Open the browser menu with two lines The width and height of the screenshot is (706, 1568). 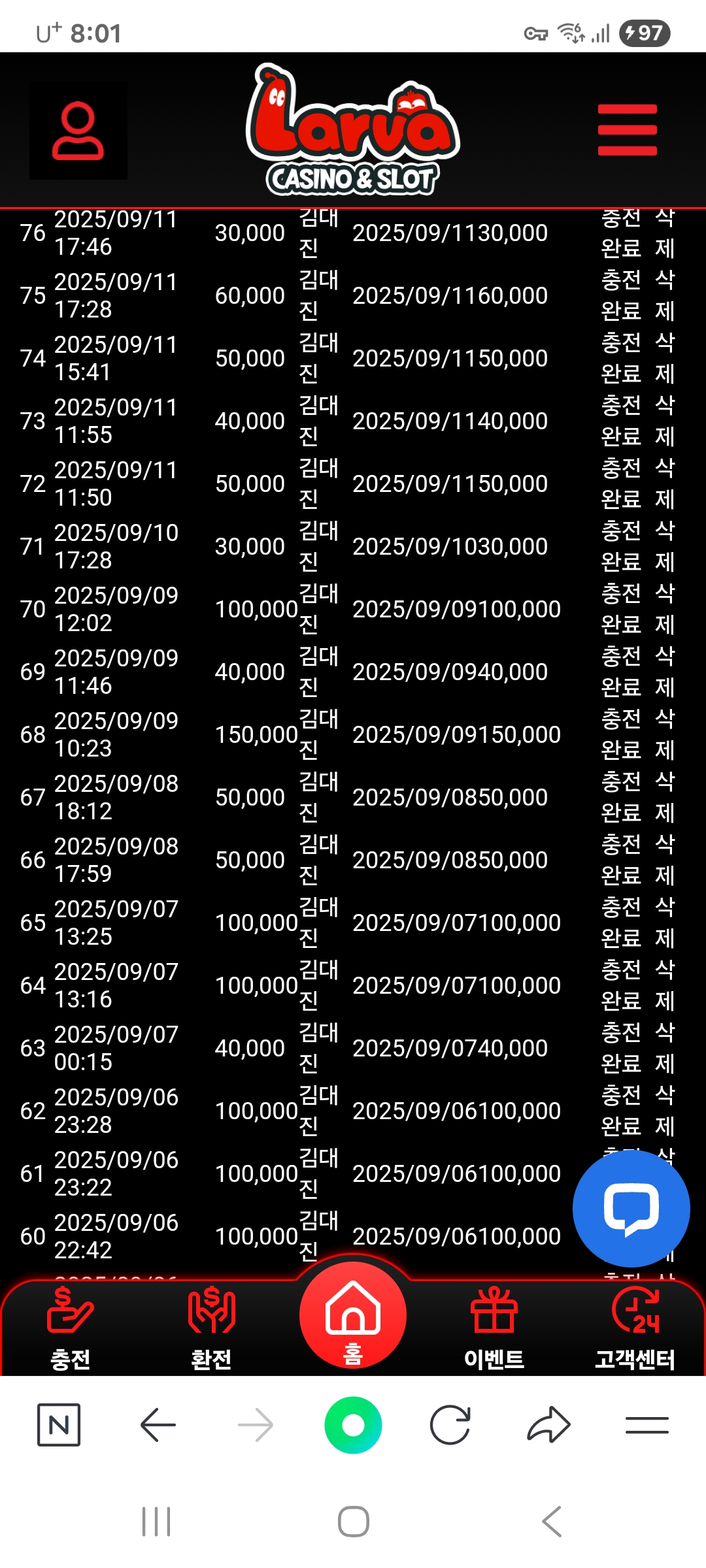tap(647, 1425)
